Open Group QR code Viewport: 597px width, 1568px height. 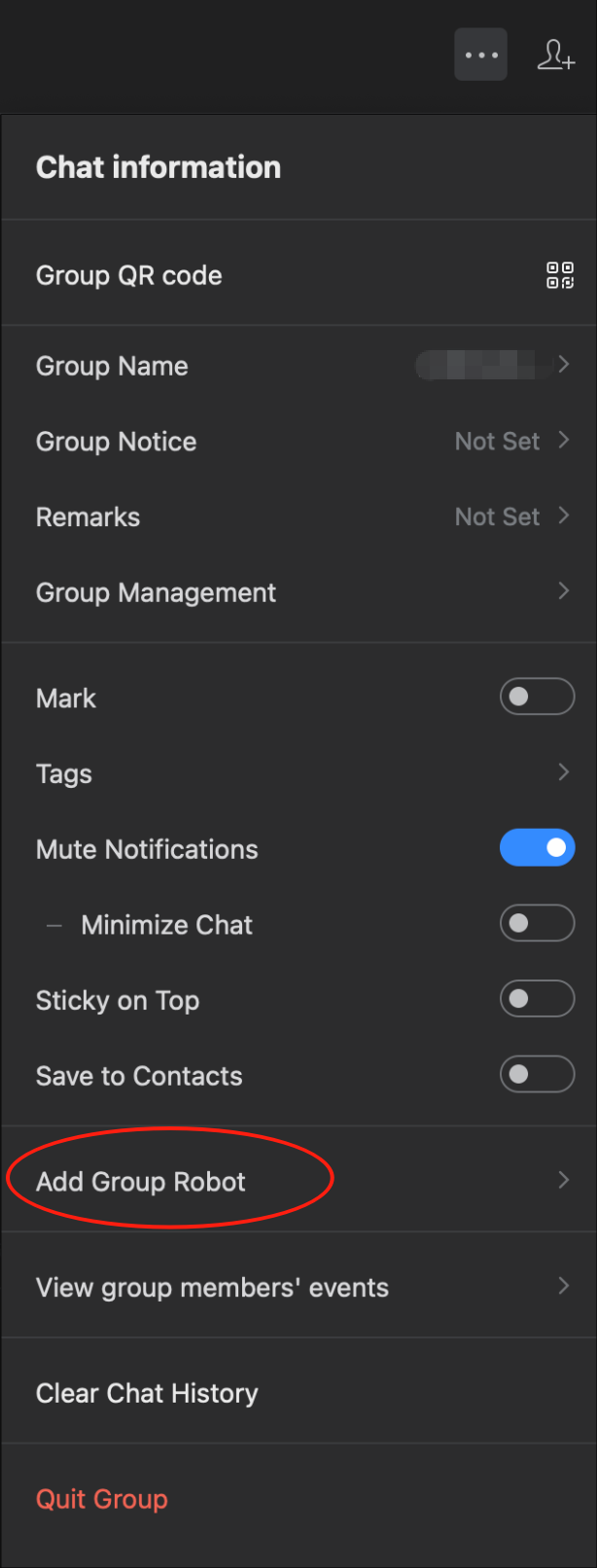point(298,275)
